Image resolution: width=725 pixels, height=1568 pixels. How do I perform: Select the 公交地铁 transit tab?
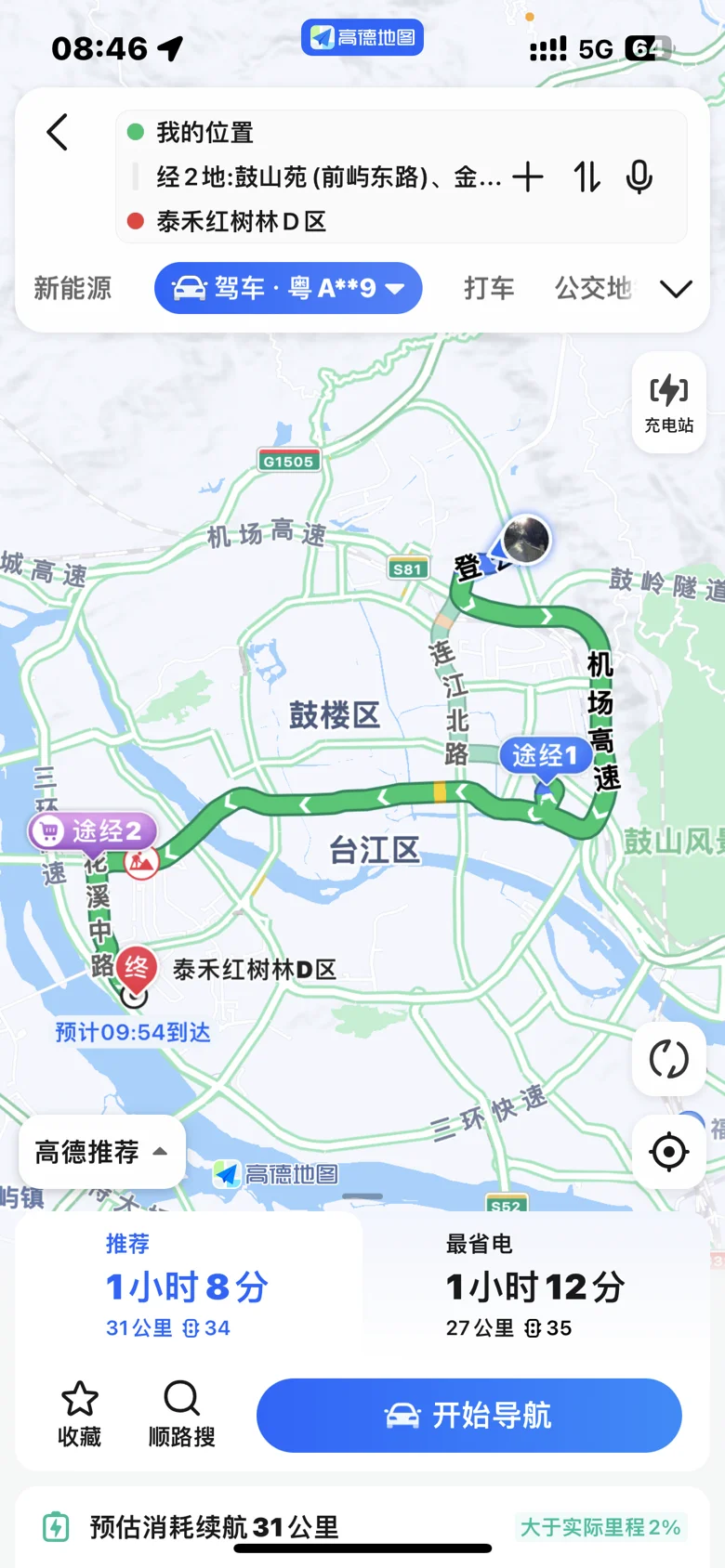coord(593,288)
